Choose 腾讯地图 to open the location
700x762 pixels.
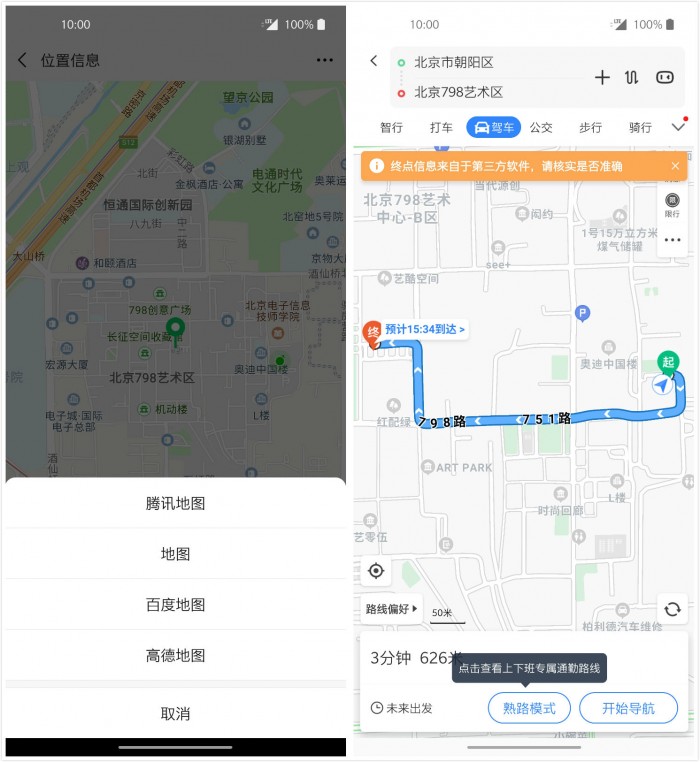[x=175, y=503]
